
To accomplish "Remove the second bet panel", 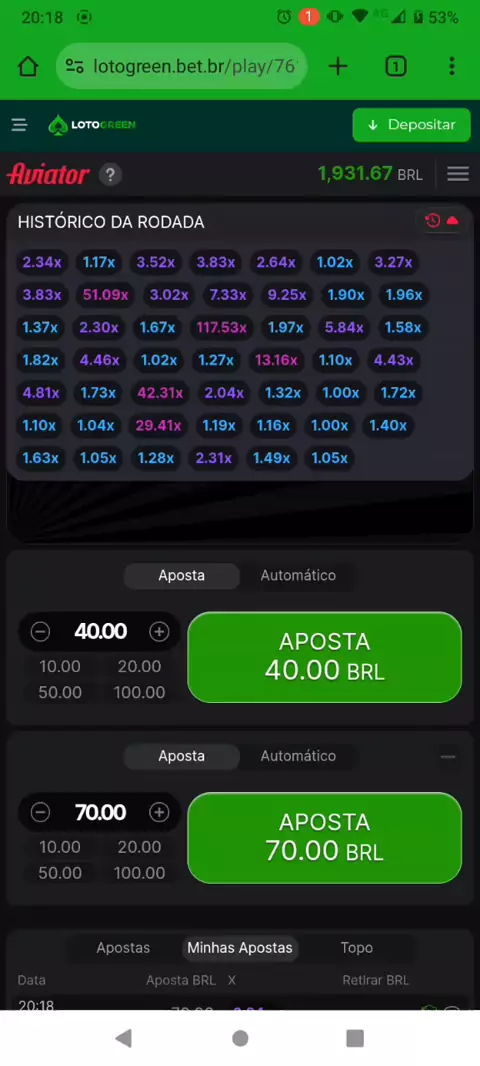I will click(448, 757).
